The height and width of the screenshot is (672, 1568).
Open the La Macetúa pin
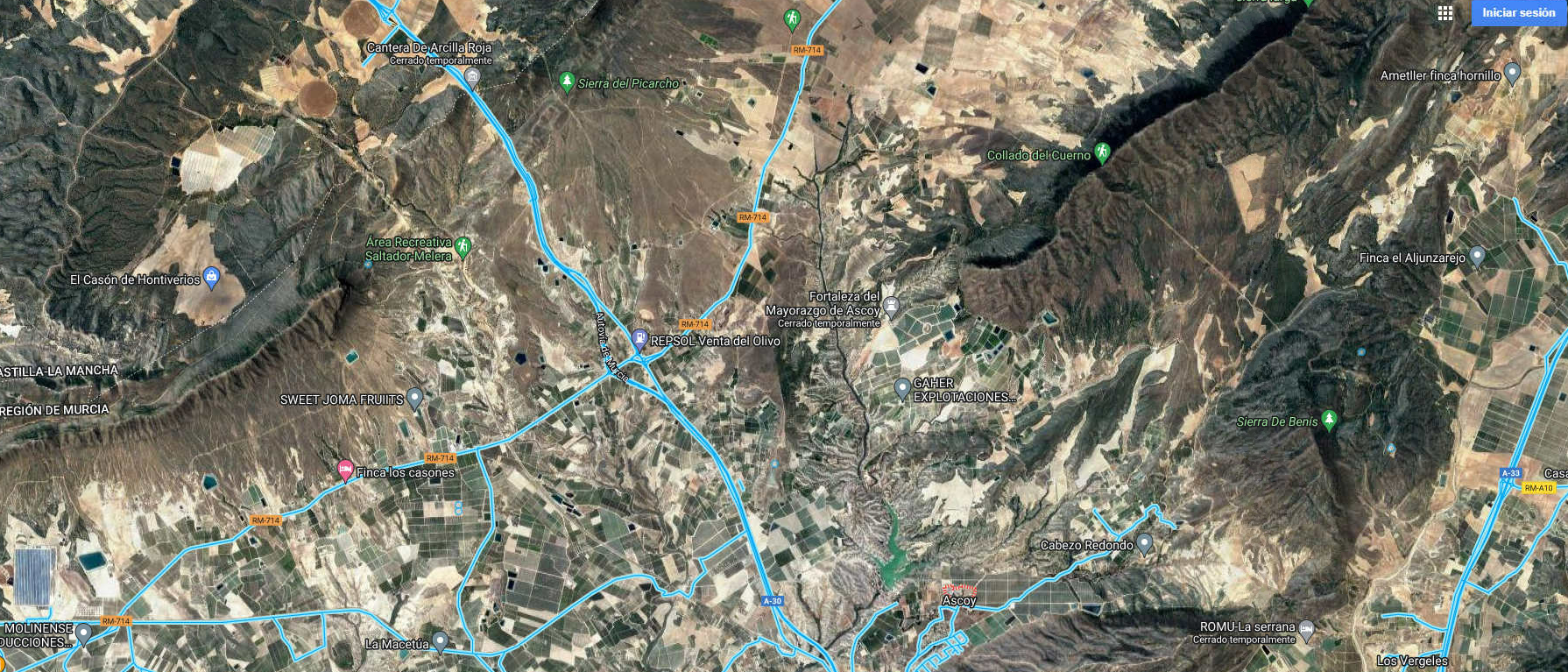(441, 642)
